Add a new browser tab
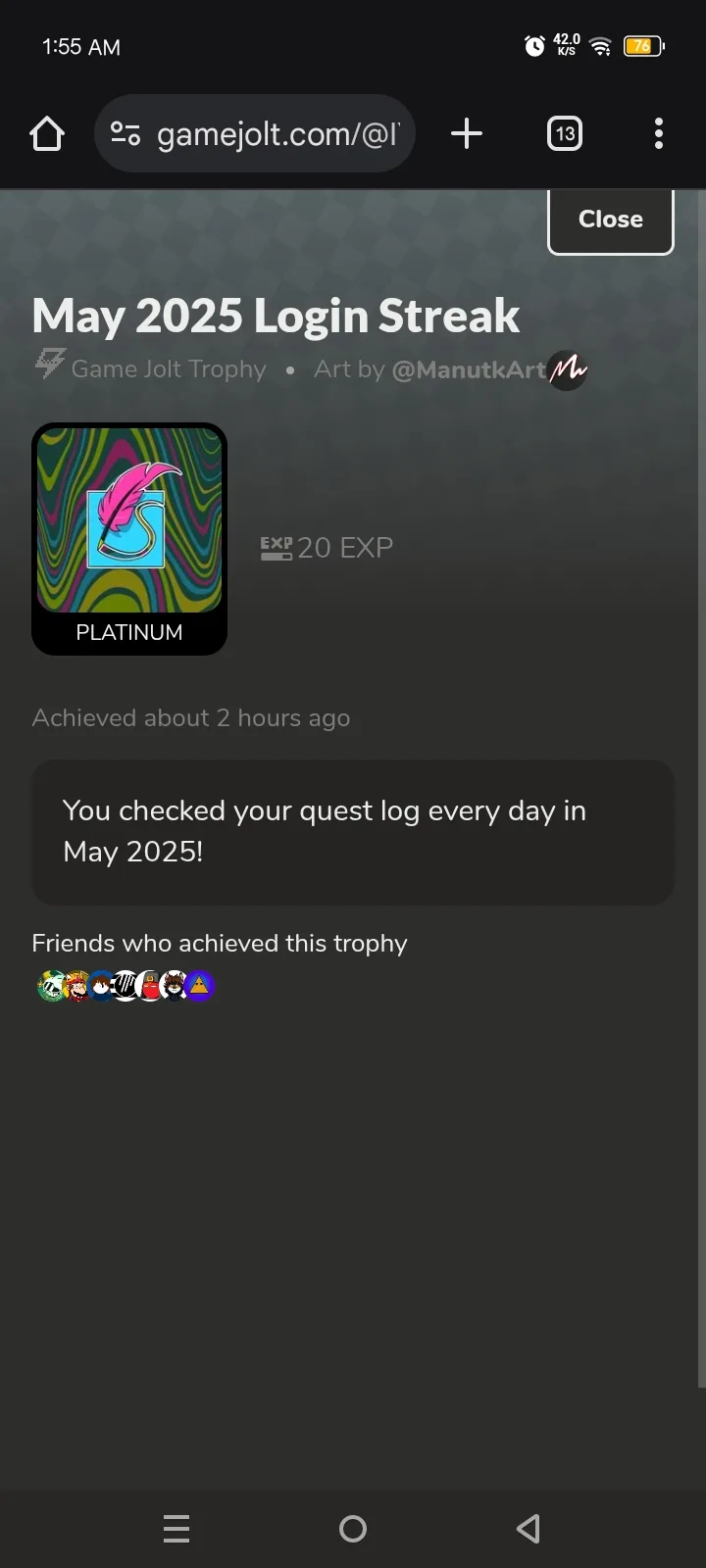The height and width of the screenshot is (1568, 706). point(467,133)
